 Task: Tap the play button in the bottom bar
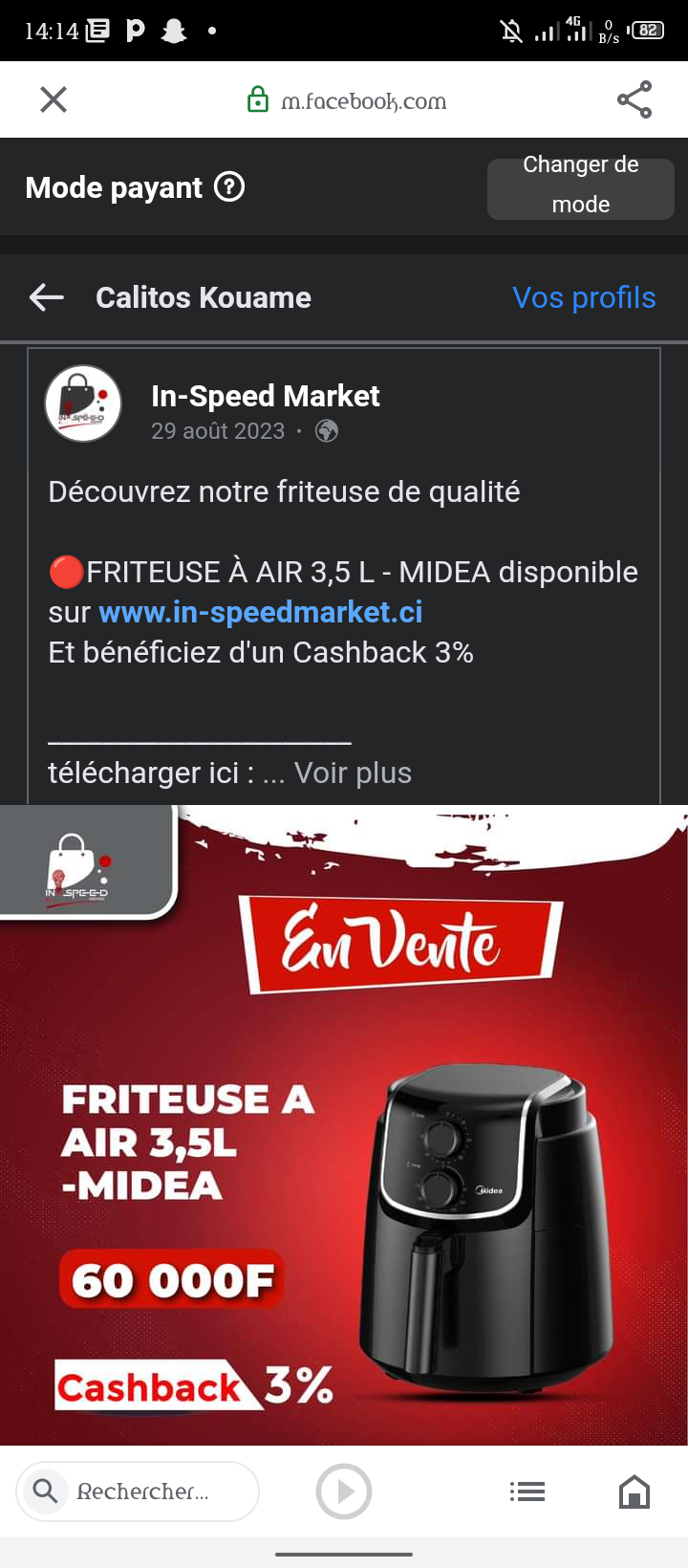tap(344, 1491)
